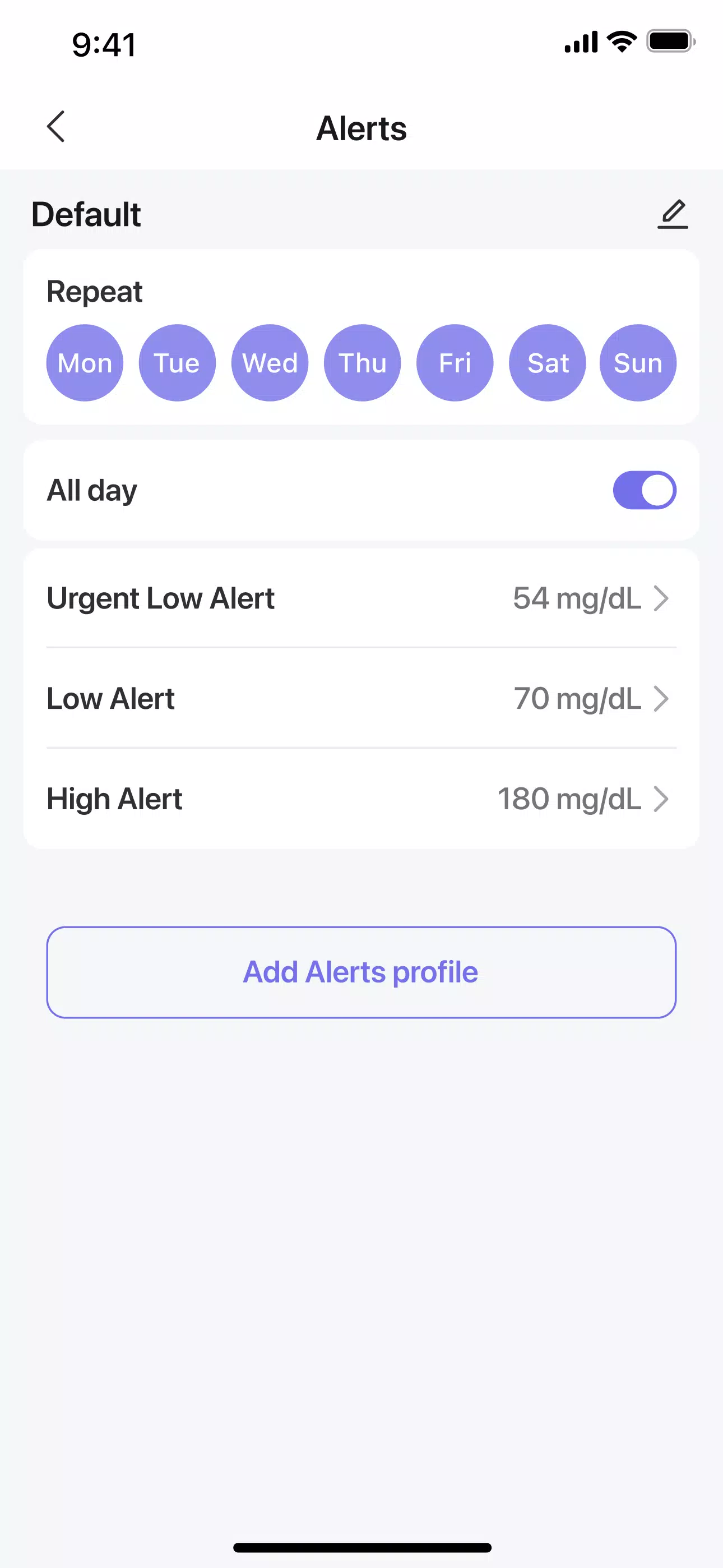Toggle Fri repeat day
Image resolution: width=723 pixels, height=1568 pixels.
click(x=455, y=363)
